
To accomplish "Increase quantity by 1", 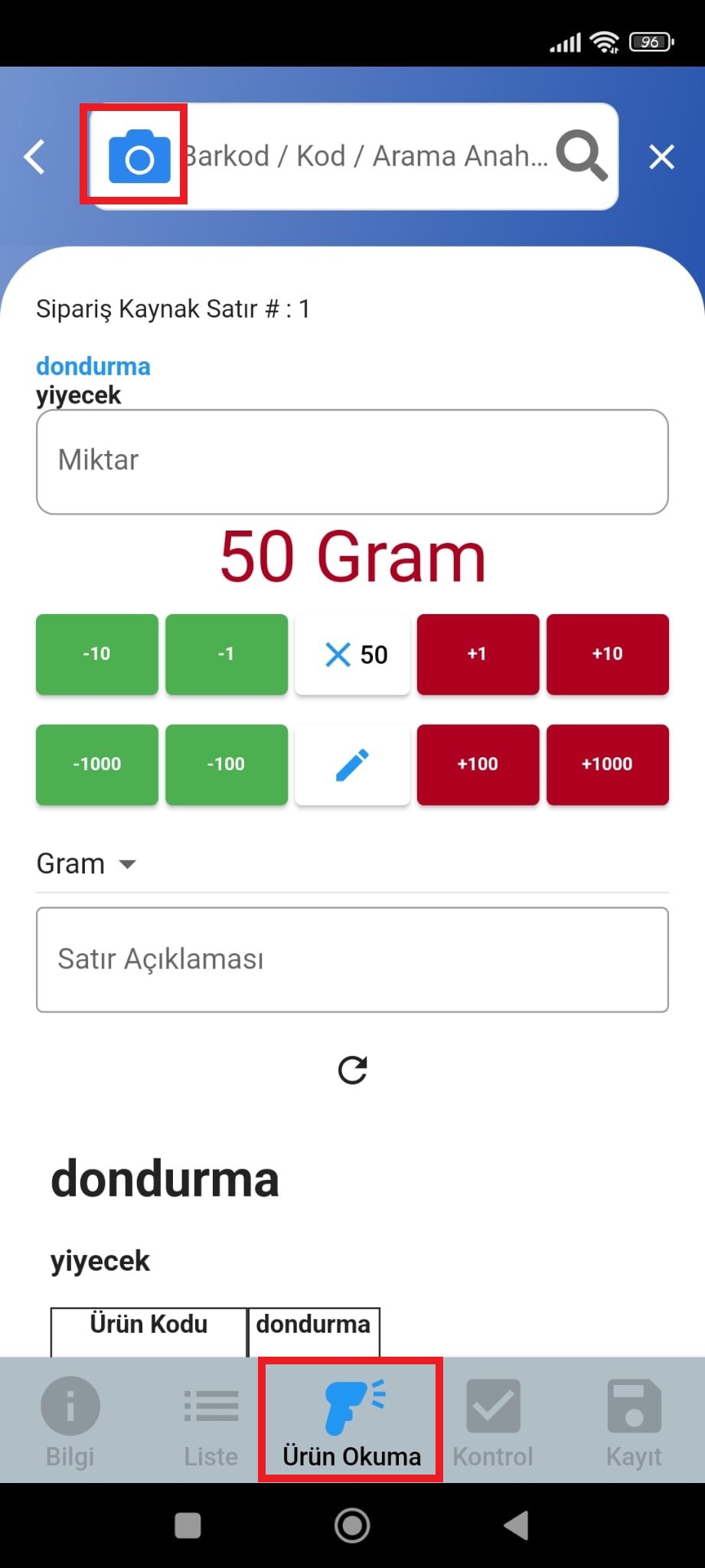I will pyautogui.click(x=478, y=654).
